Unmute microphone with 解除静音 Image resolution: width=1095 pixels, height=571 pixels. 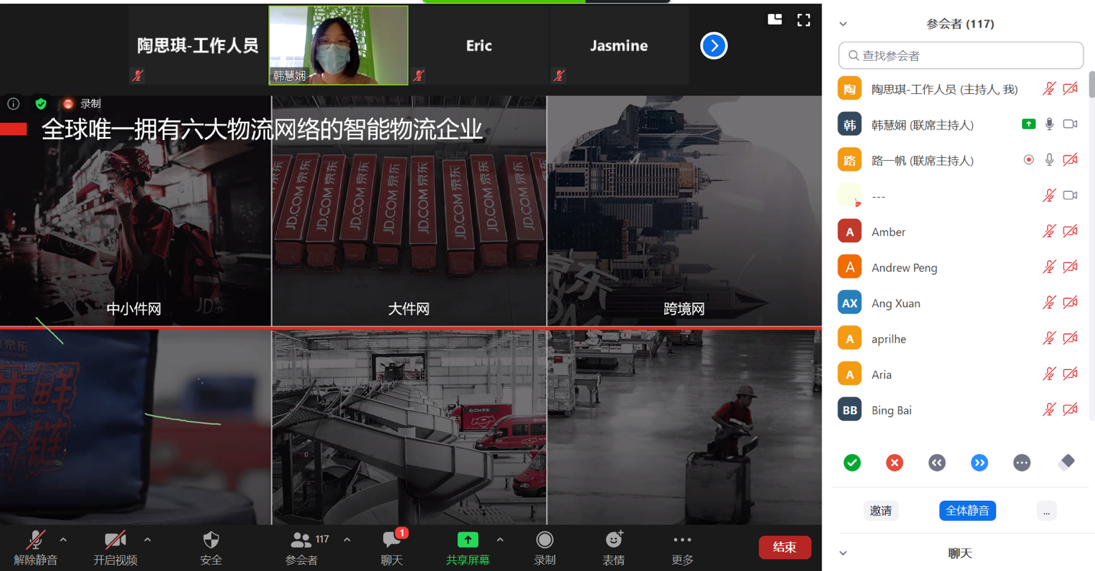click(35, 547)
